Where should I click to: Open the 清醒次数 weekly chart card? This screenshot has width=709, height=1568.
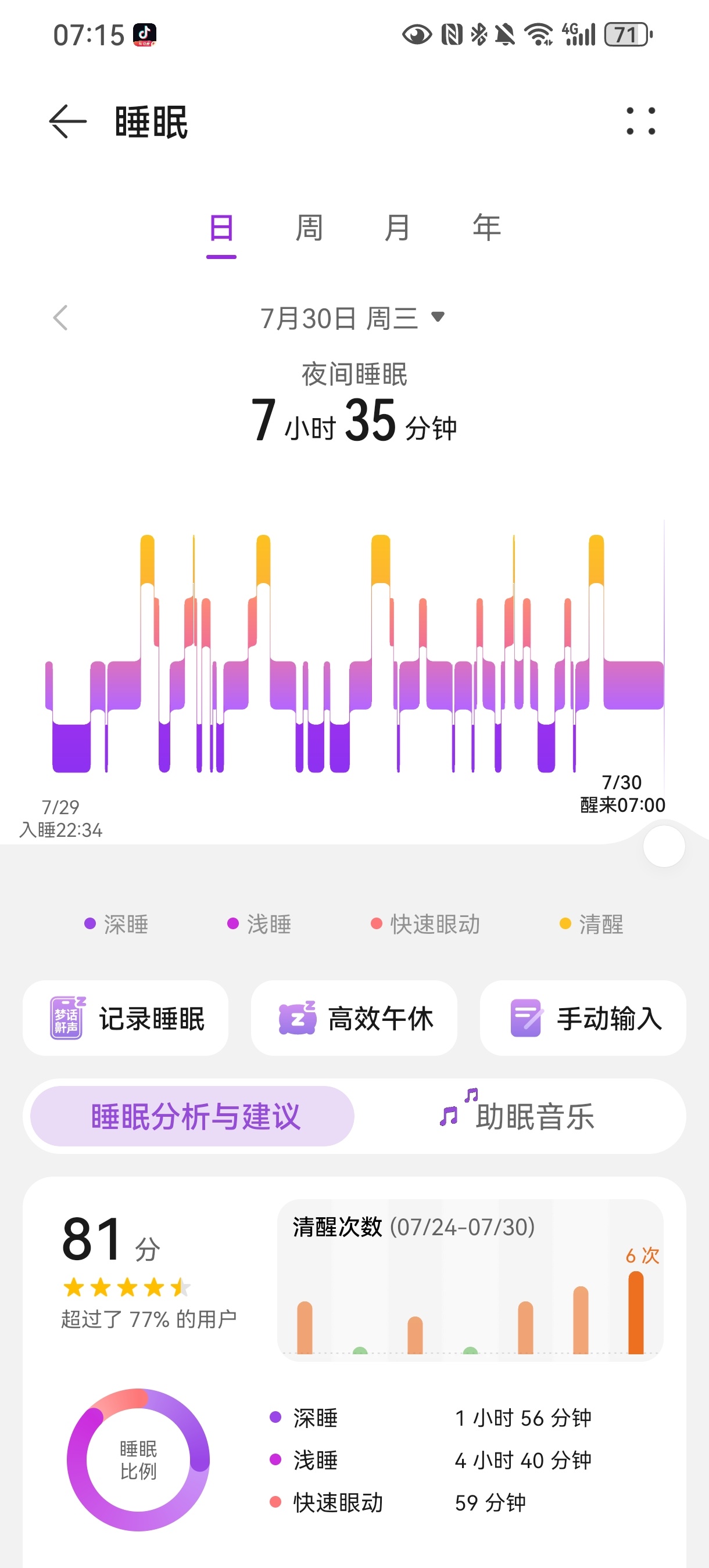tap(470, 1280)
